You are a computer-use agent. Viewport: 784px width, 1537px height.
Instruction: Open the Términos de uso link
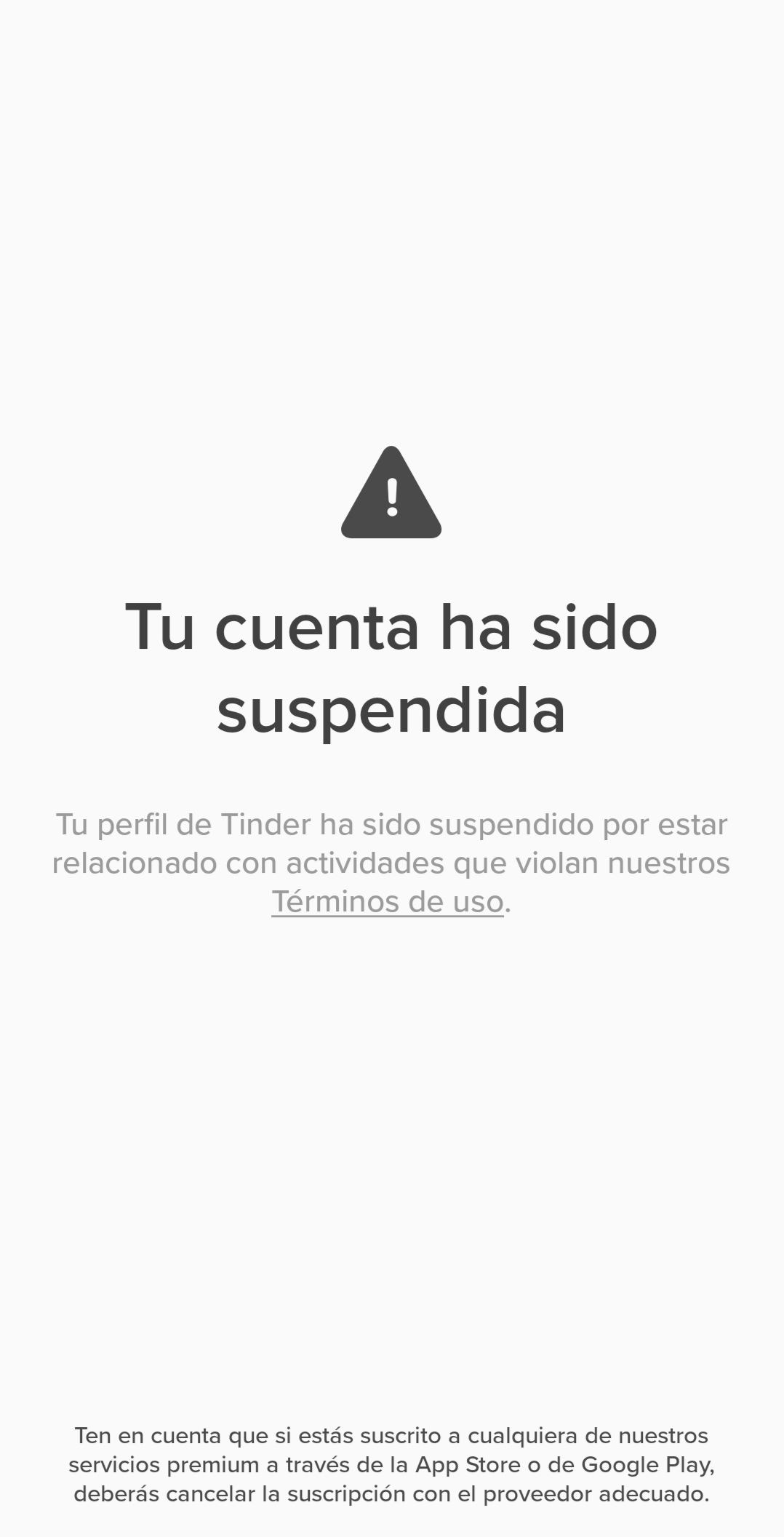pos(388,902)
